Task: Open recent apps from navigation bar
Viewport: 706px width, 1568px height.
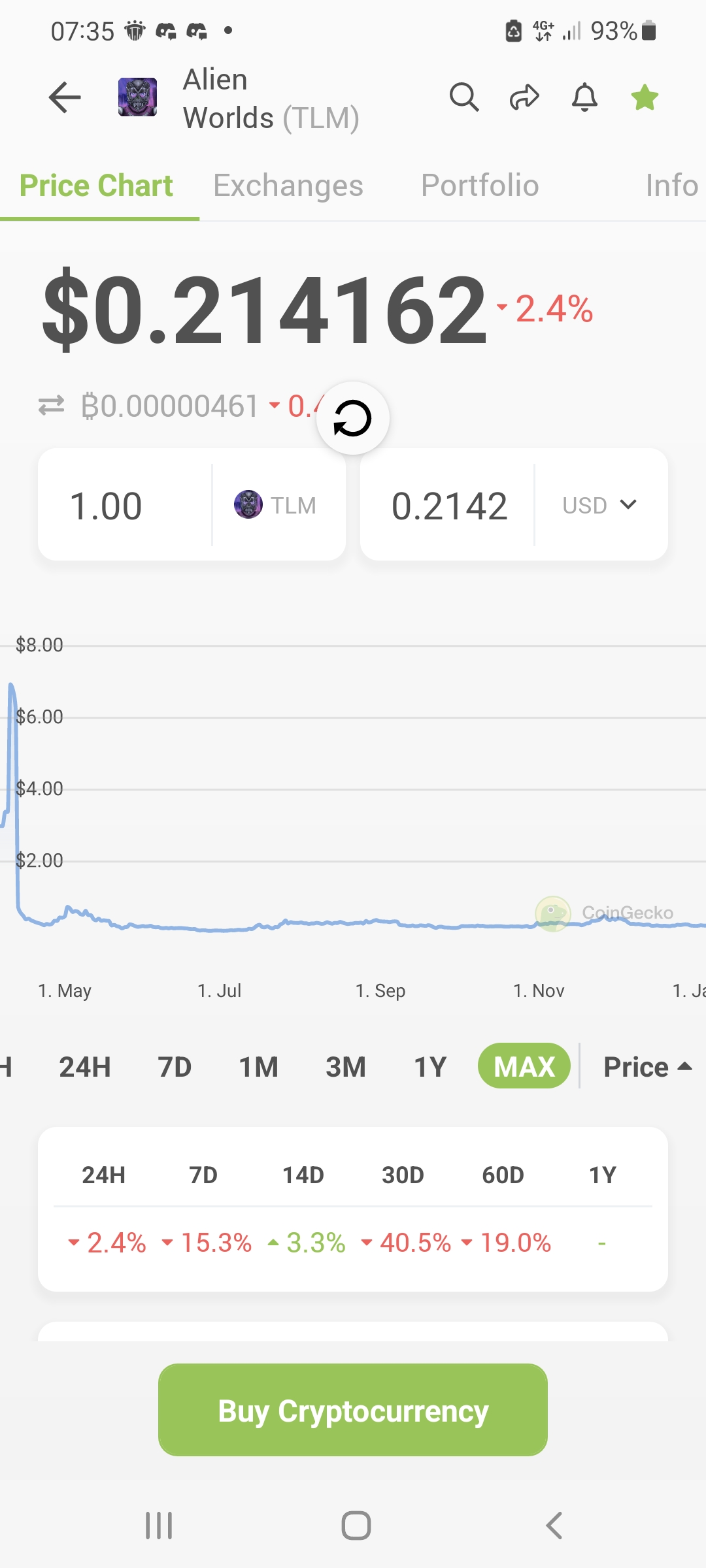Action: pyautogui.click(x=159, y=1526)
